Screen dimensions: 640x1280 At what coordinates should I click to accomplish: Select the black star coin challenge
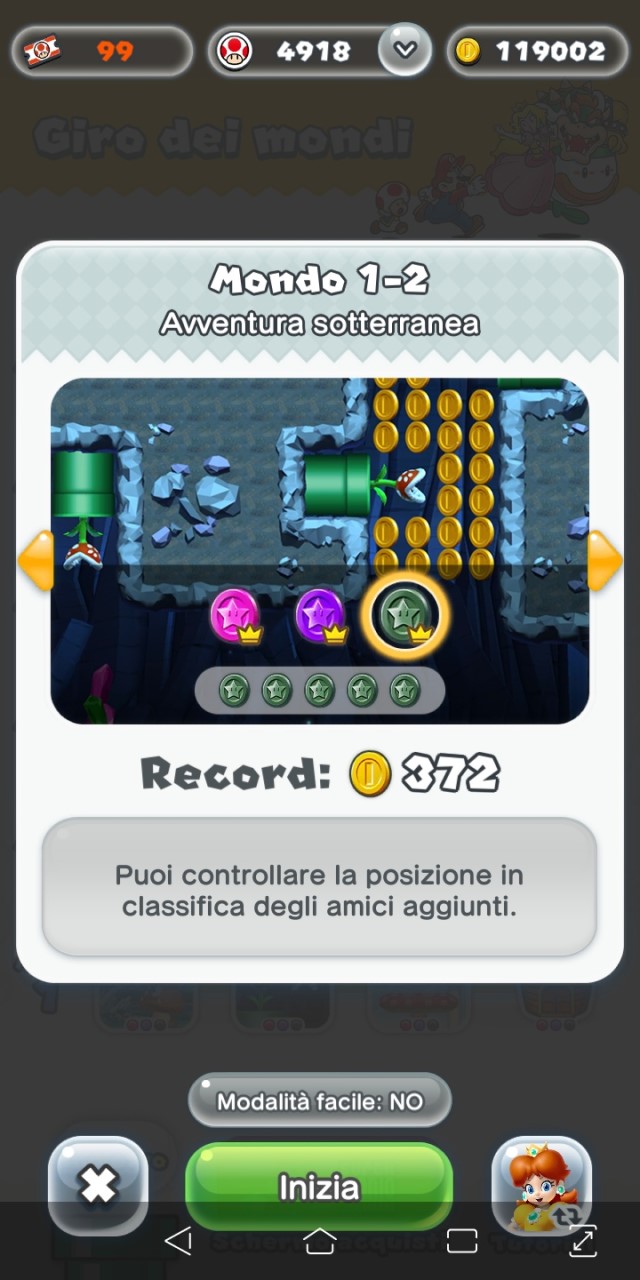(x=405, y=614)
